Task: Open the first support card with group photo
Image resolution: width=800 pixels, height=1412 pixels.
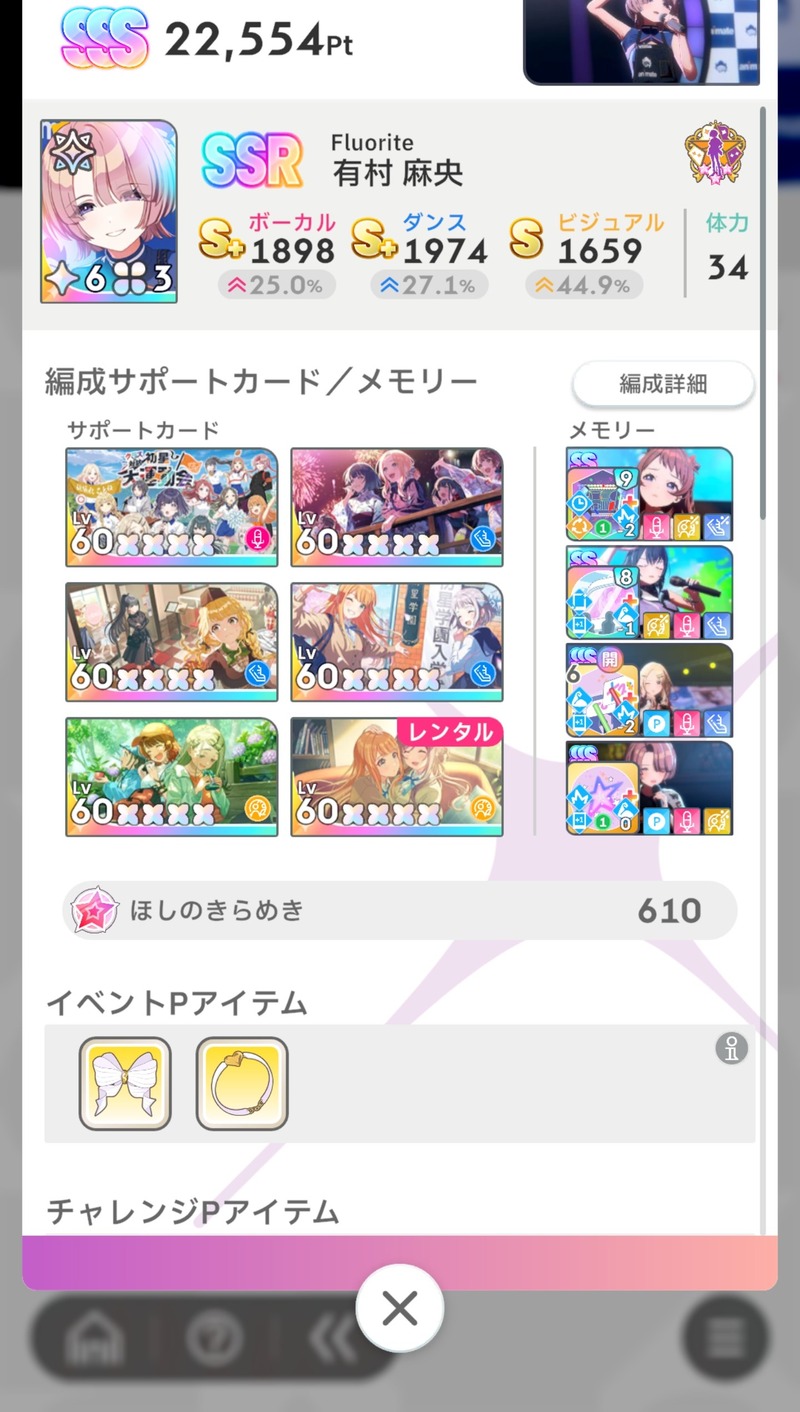Action: coord(172,507)
